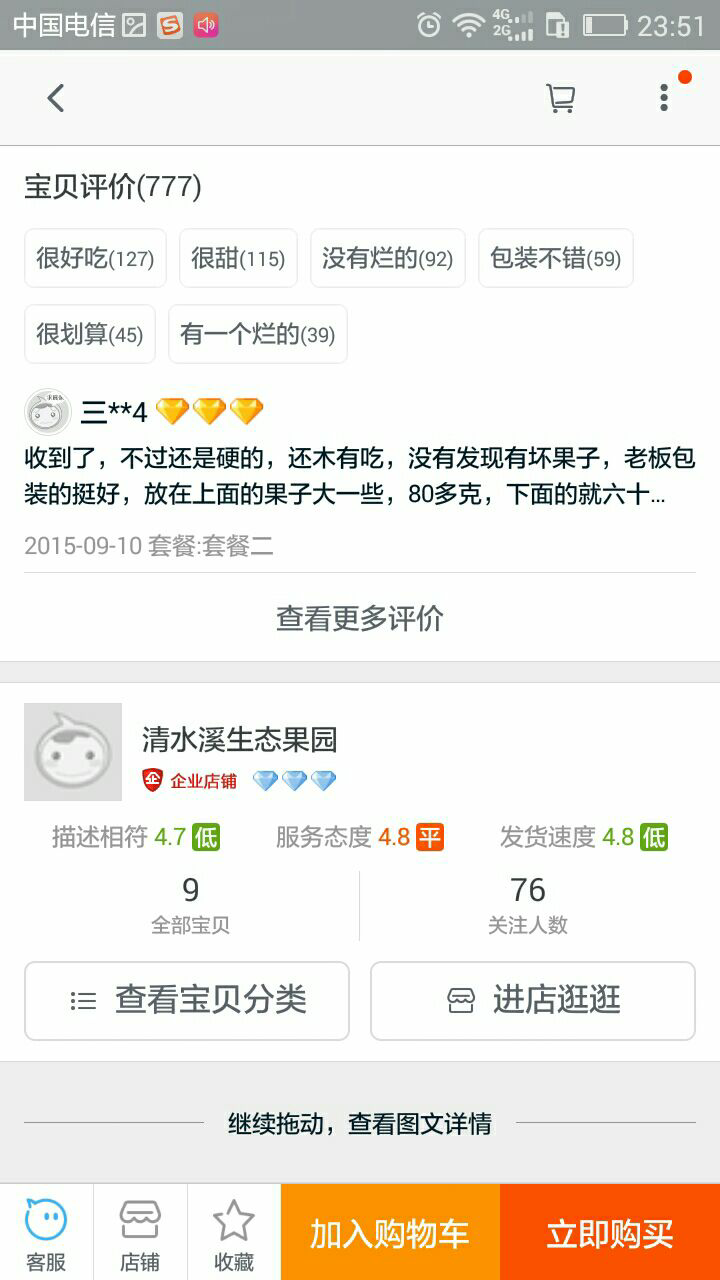Select the 很甜(115) review tag
This screenshot has height=1280, width=720.
click(x=238, y=258)
